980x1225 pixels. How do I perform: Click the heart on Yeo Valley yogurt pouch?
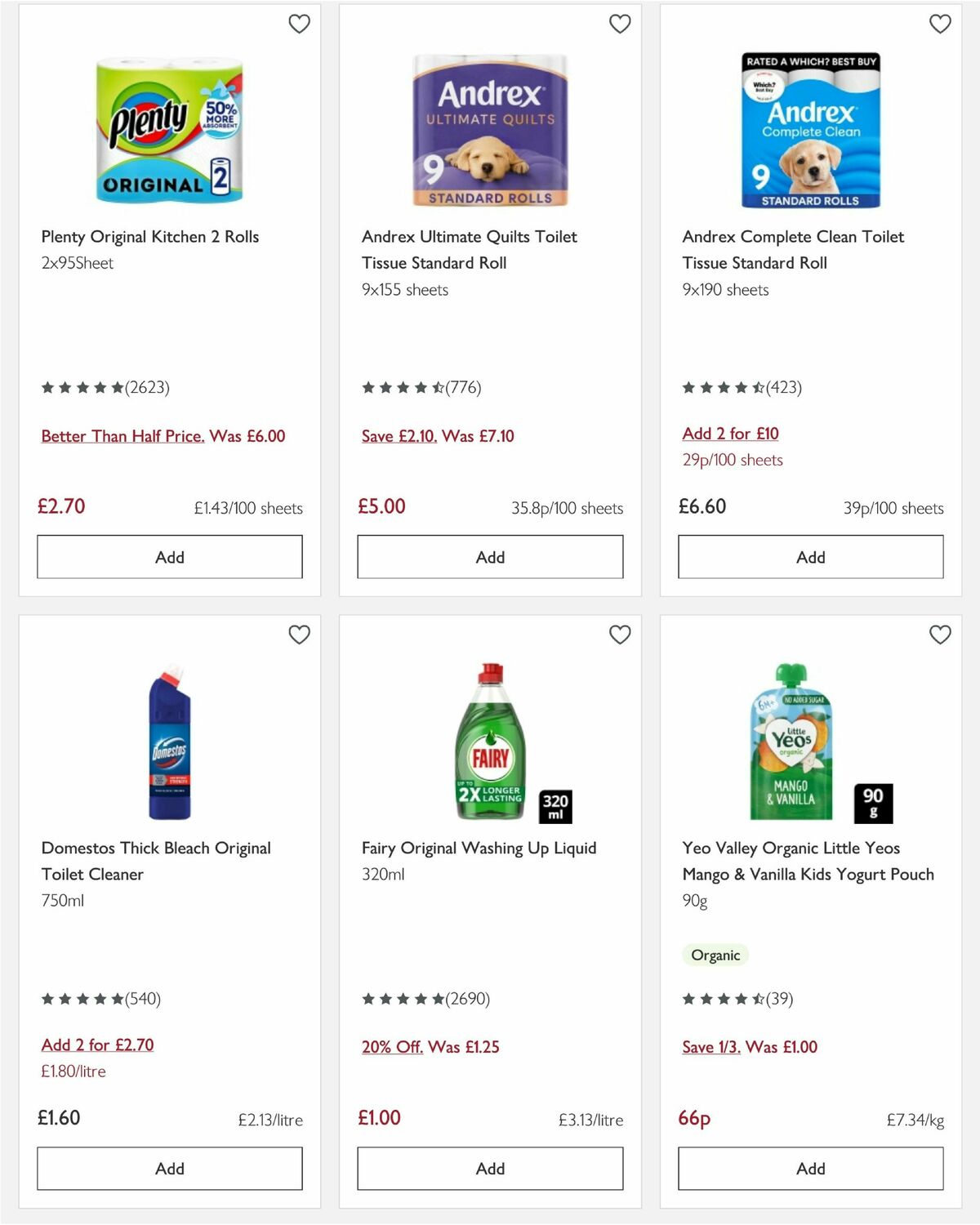click(x=940, y=634)
